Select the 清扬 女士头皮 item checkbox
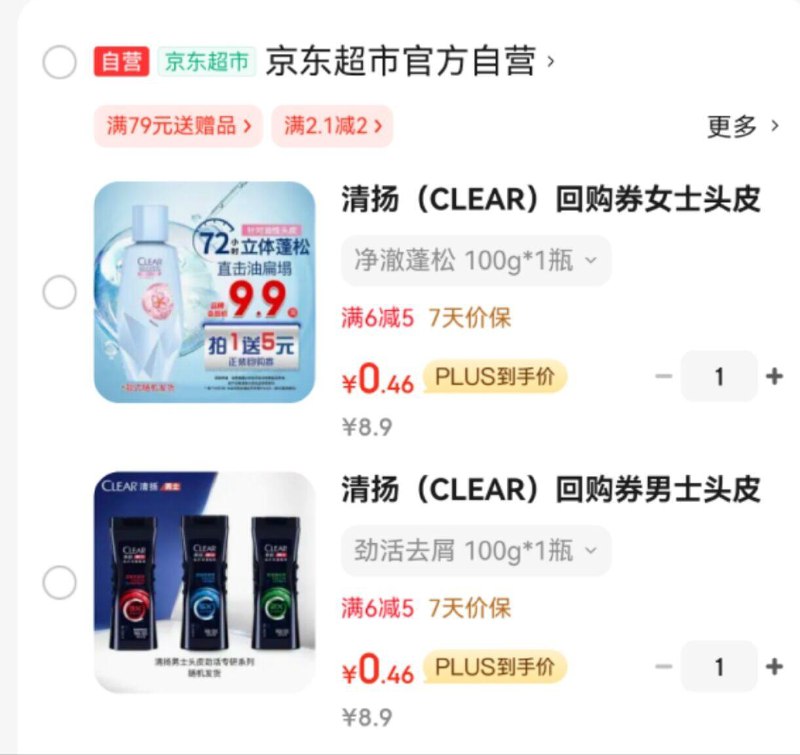The height and width of the screenshot is (755, 800). point(60,292)
